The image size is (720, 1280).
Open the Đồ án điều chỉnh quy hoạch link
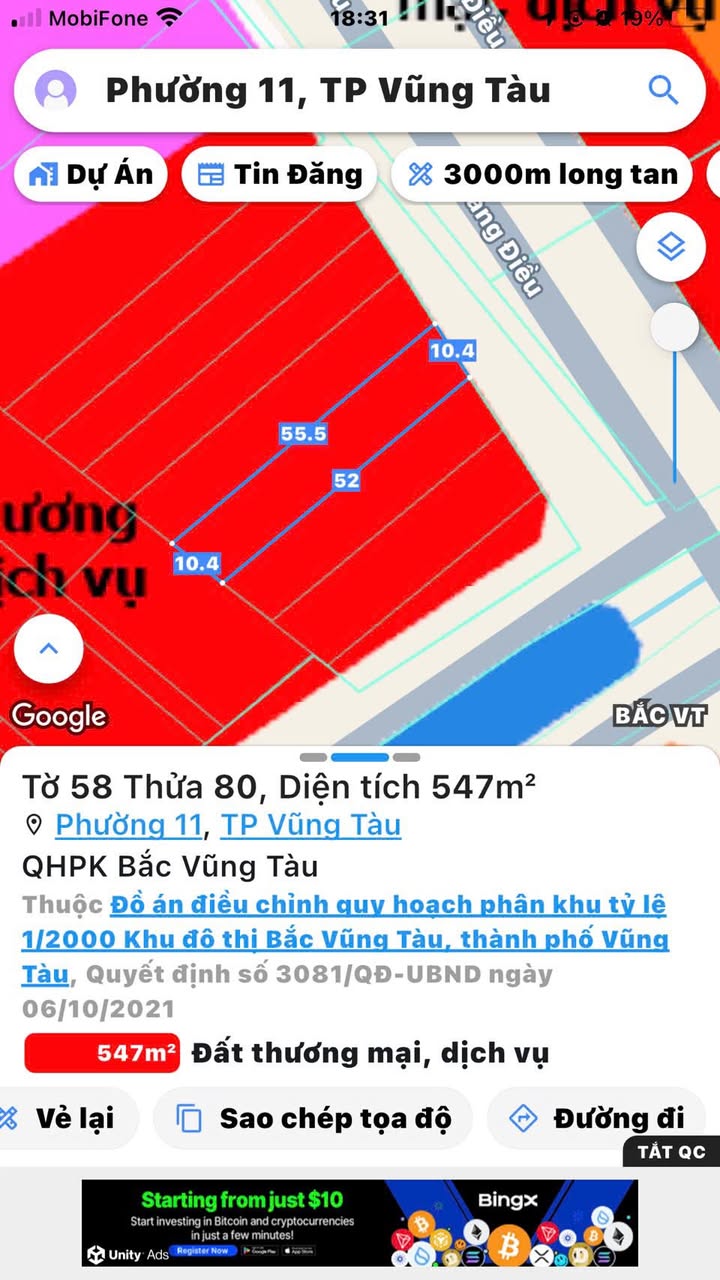pyautogui.click(x=345, y=939)
